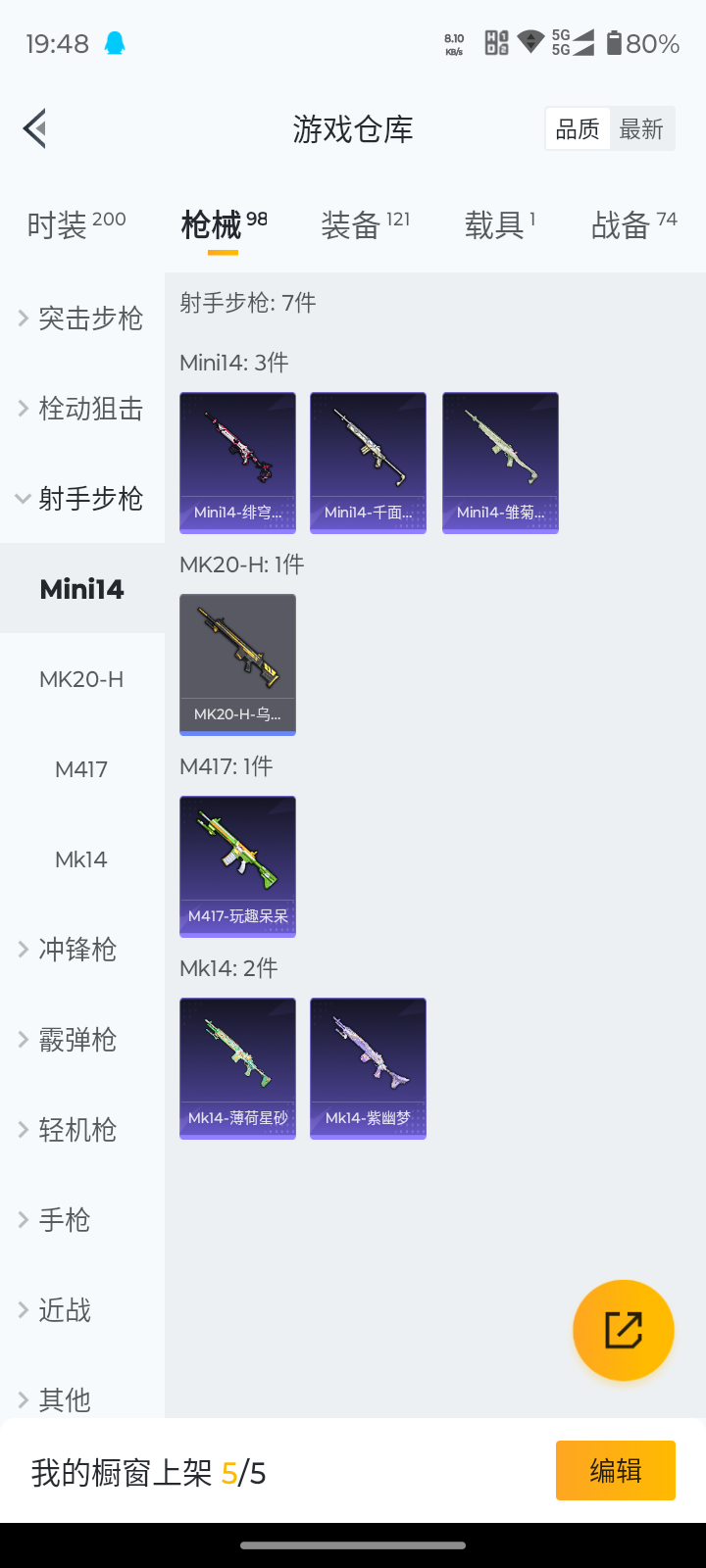Open the Mini14-绯穹 skin tile

pyautogui.click(x=237, y=463)
